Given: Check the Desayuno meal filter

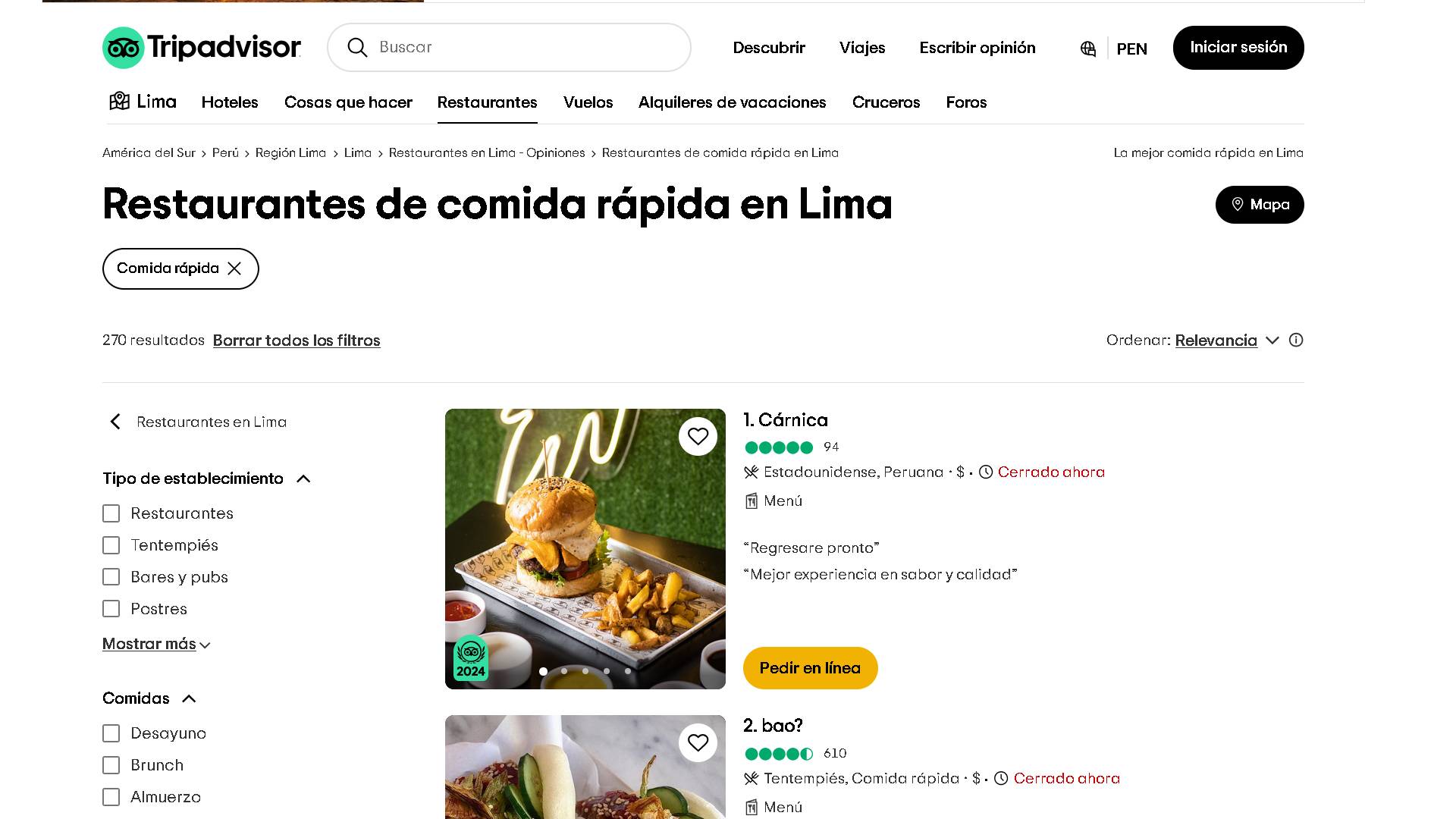Looking at the screenshot, I should coord(111,733).
